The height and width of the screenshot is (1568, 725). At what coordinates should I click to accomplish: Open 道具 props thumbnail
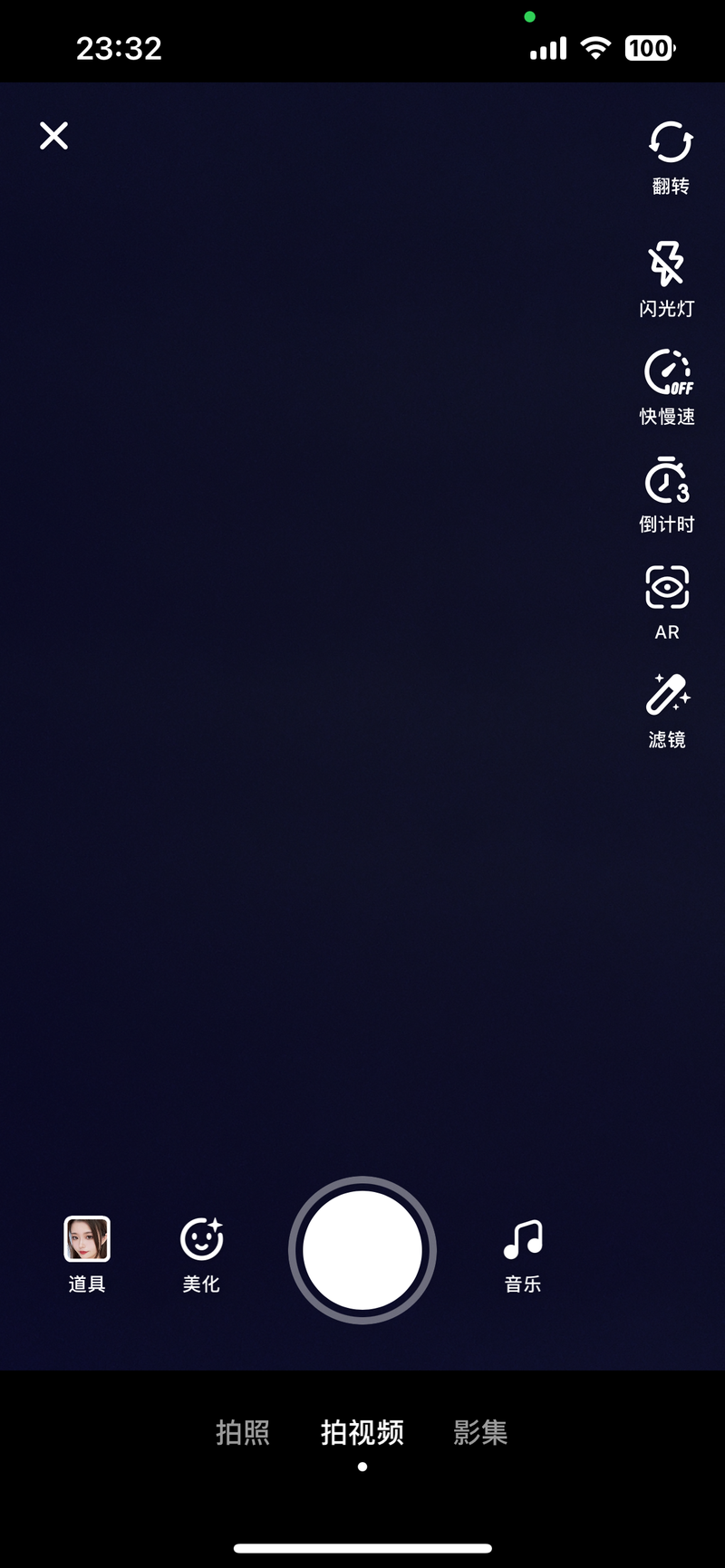(87, 1254)
